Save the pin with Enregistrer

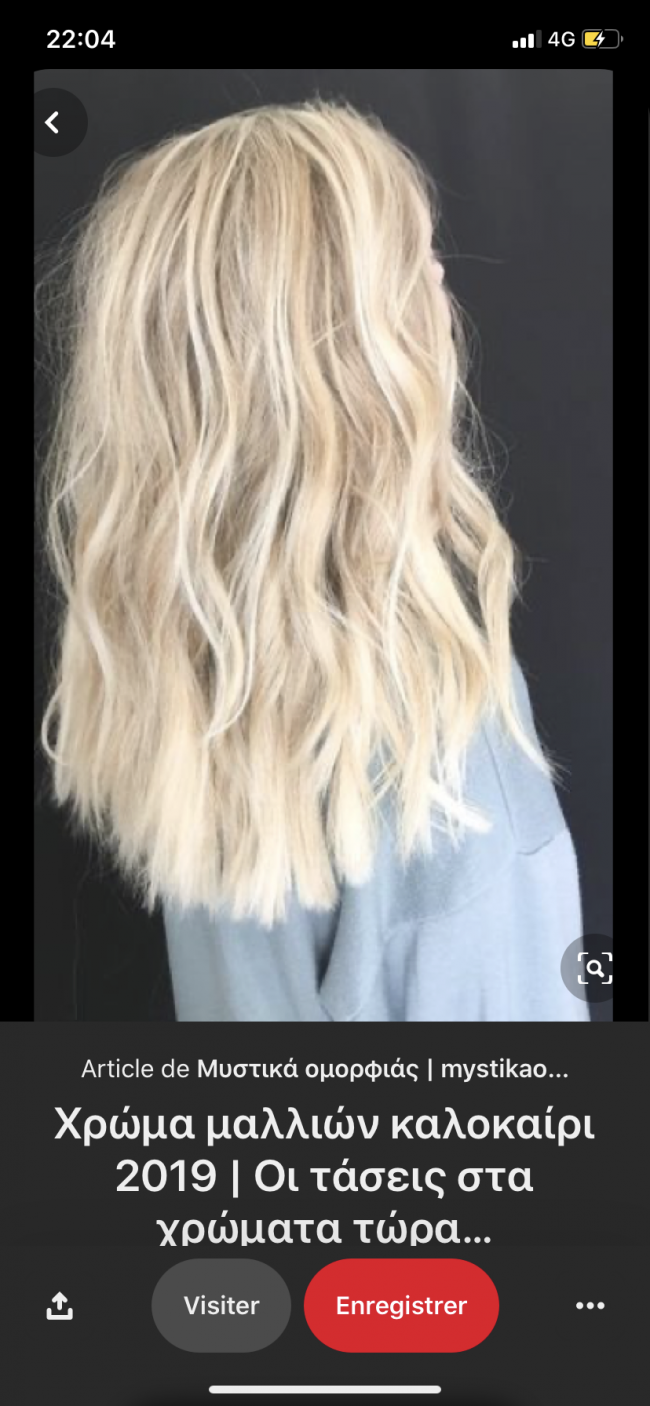click(x=401, y=1305)
